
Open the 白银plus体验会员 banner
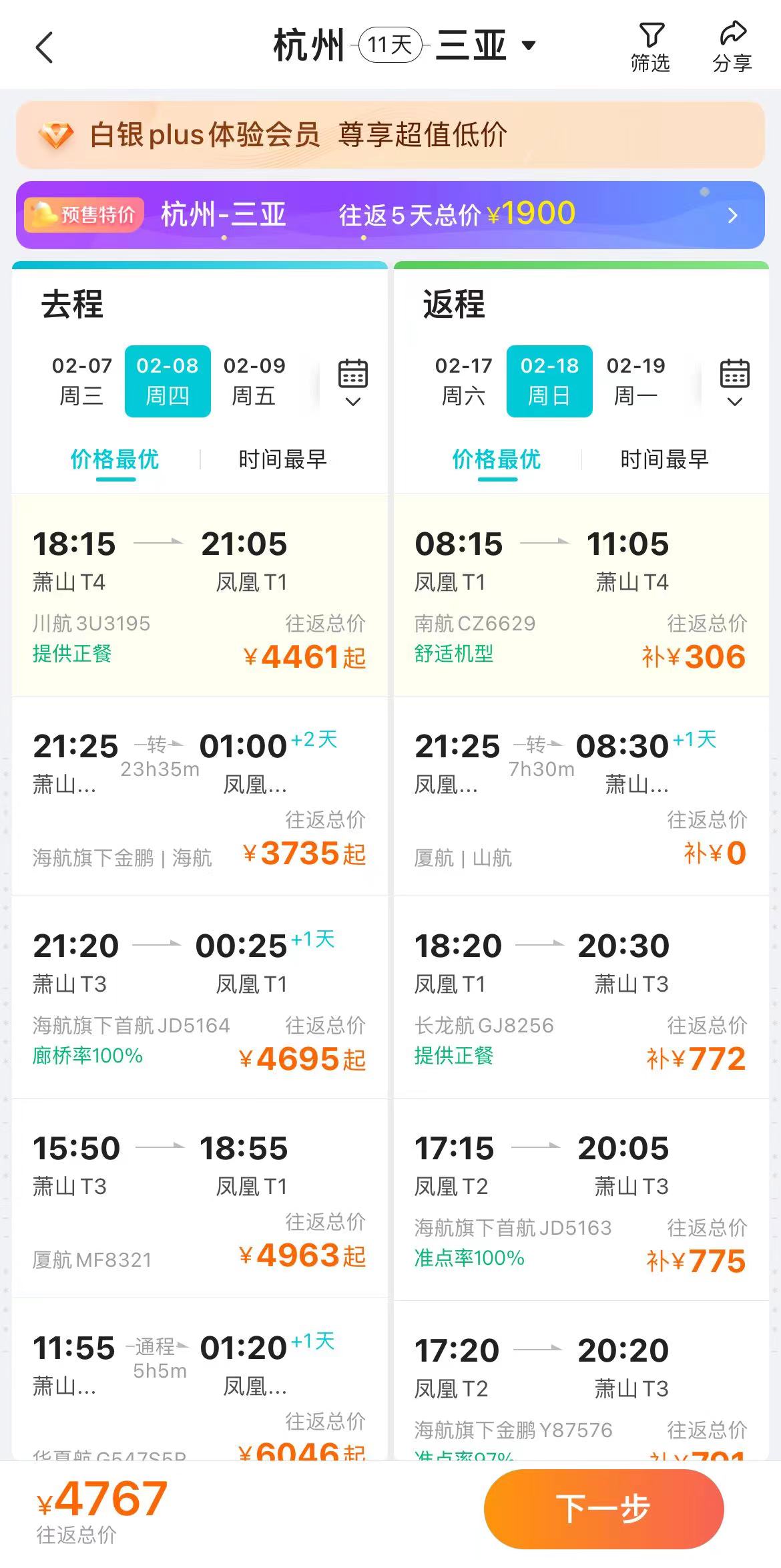click(x=390, y=135)
